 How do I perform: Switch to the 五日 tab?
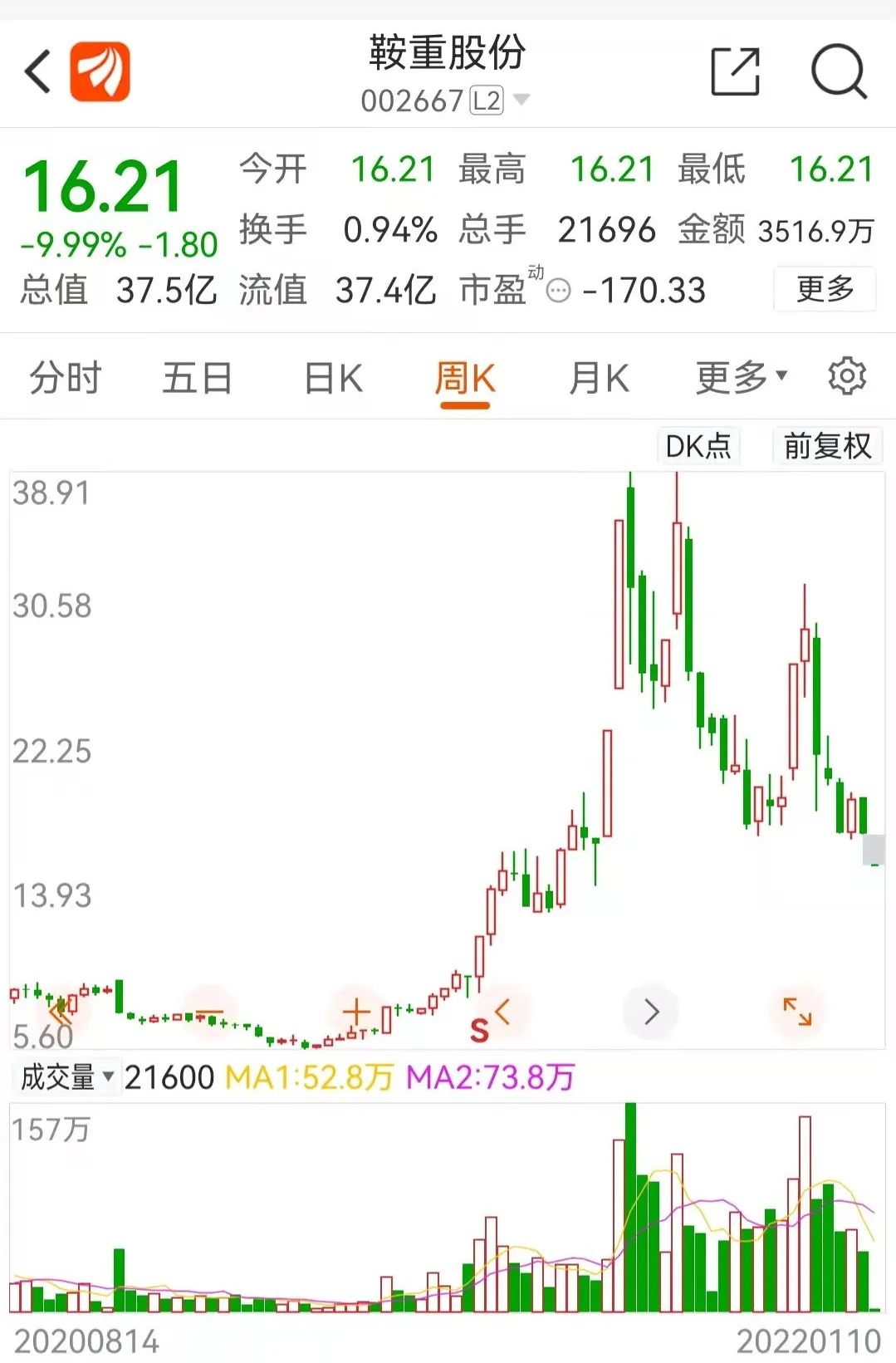pos(197,378)
